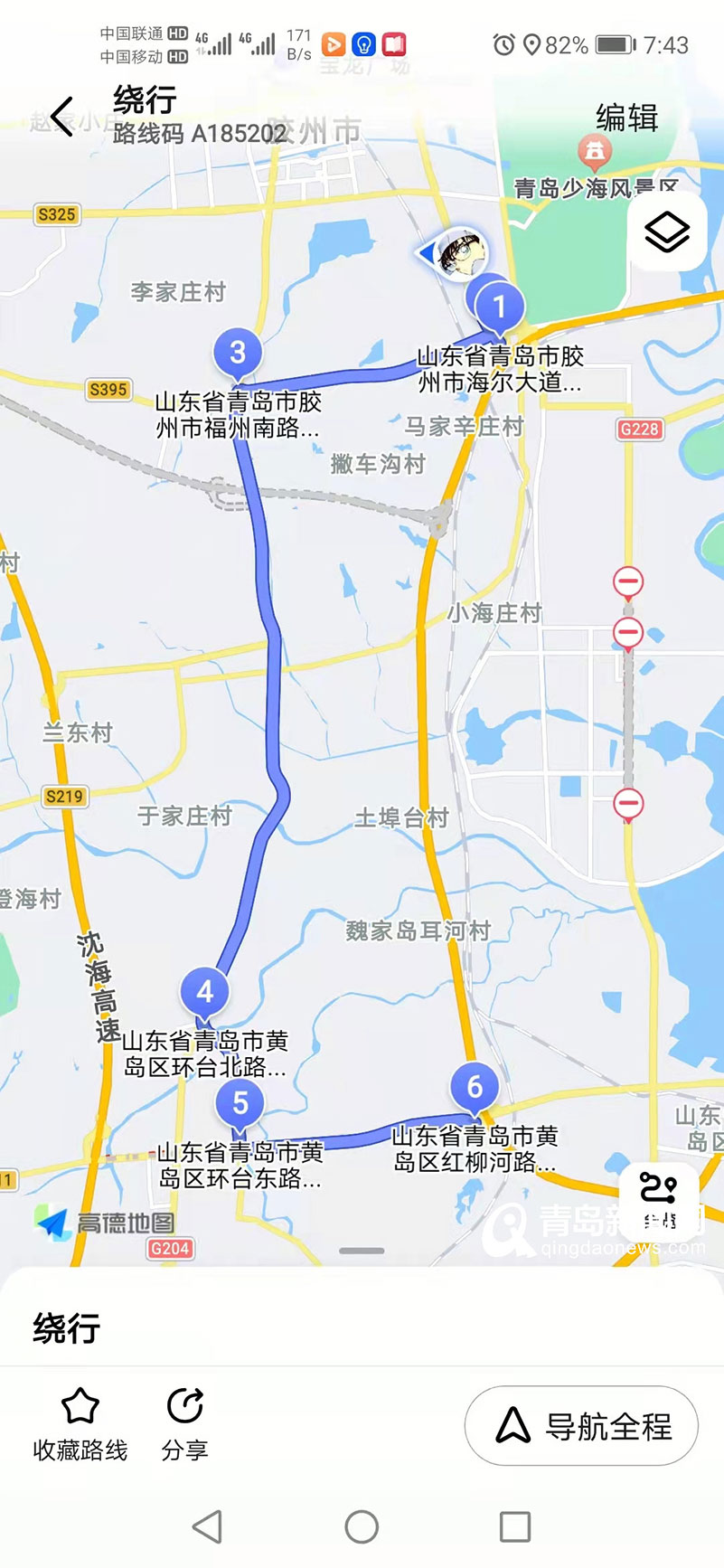Image resolution: width=724 pixels, height=1568 pixels.
Task: Select waypoint 6 on 红柳河路
Action: point(475,1087)
